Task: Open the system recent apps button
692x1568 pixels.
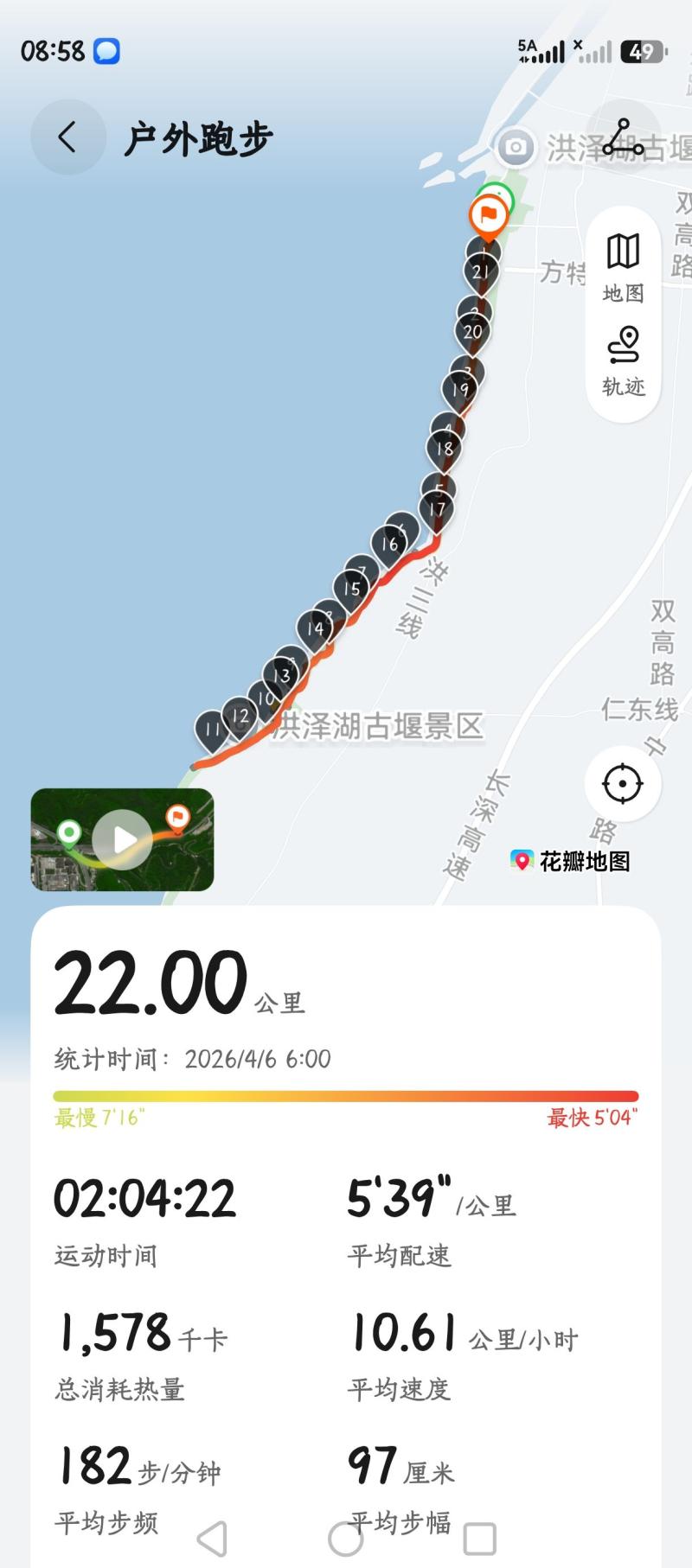Action: pos(479,1539)
